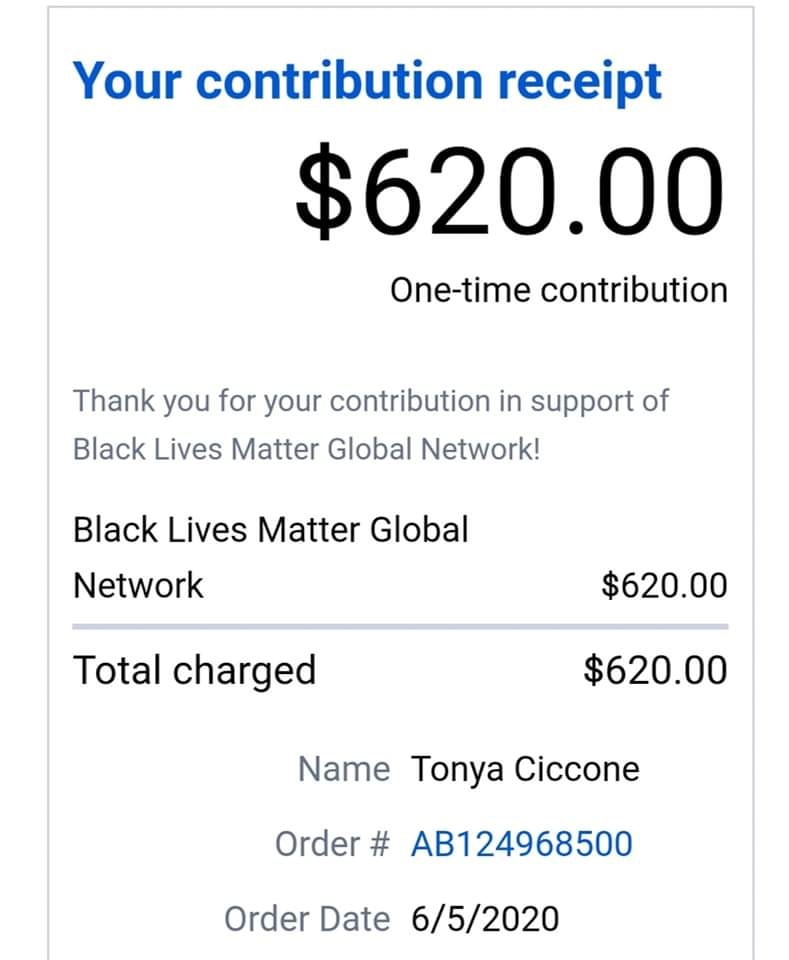Open the order number AB124968500 link
This screenshot has height=960, width=789.
(521, 843)
